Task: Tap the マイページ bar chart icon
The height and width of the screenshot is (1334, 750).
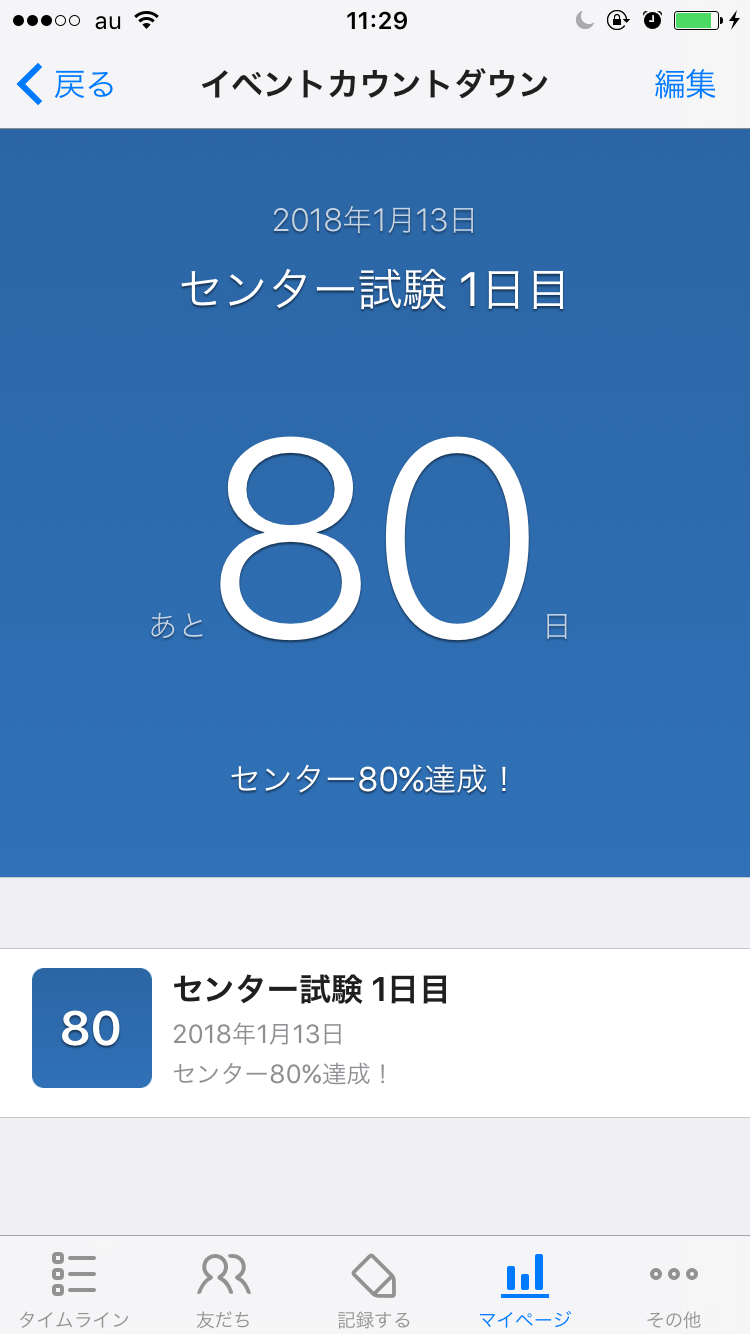Action: click(523, 1274)
